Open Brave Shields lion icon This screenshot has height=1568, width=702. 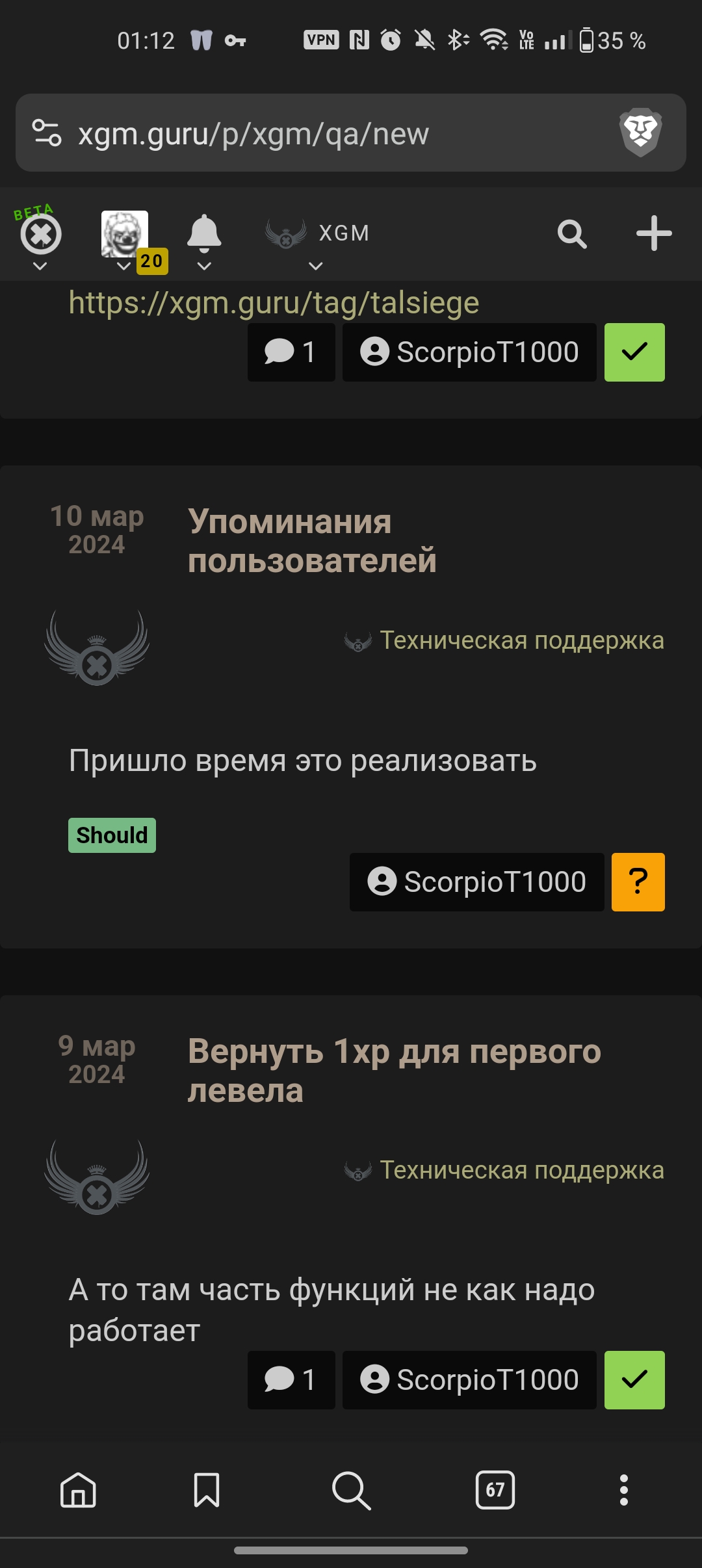point(641,133)
